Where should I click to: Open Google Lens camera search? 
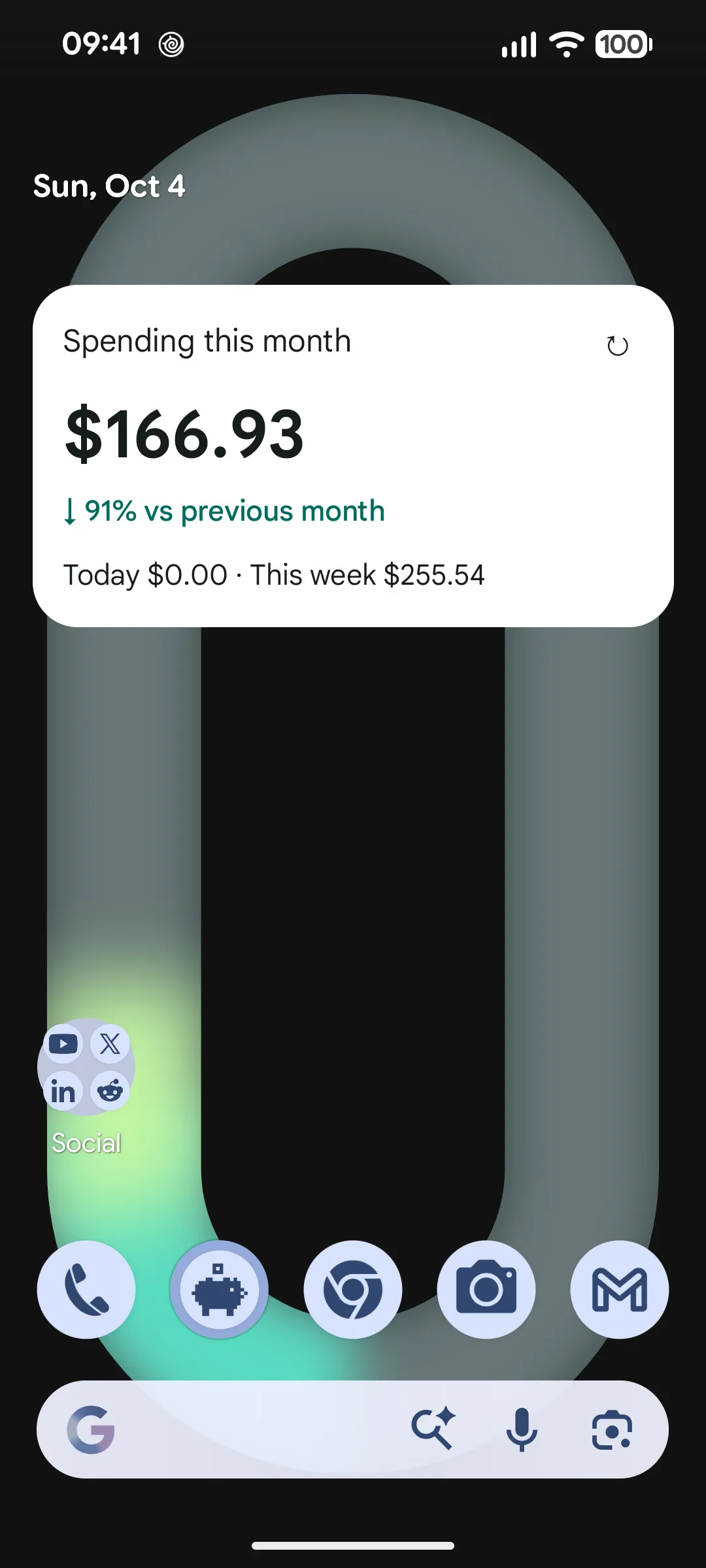click(612, 1429)
